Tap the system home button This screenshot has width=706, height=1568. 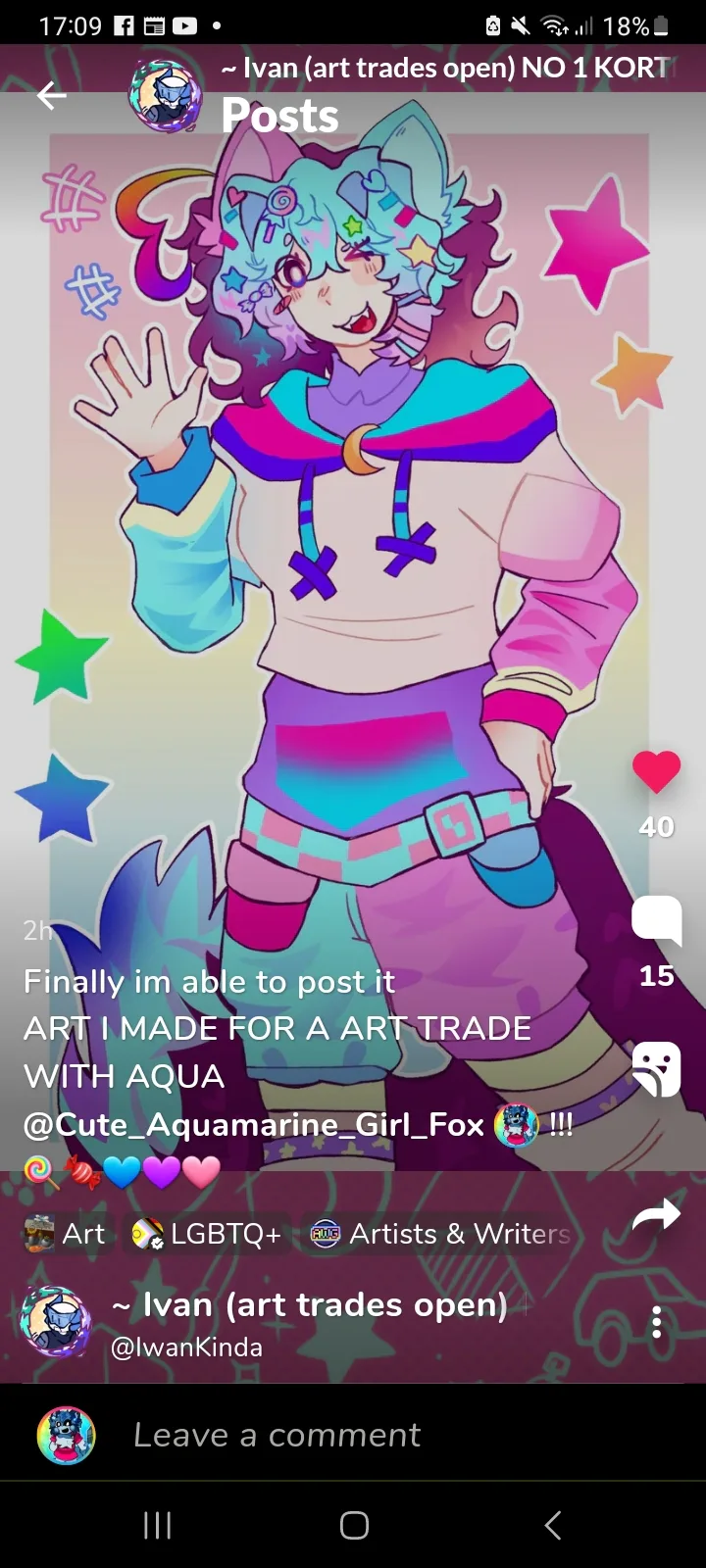click(x=354, y=1525)
